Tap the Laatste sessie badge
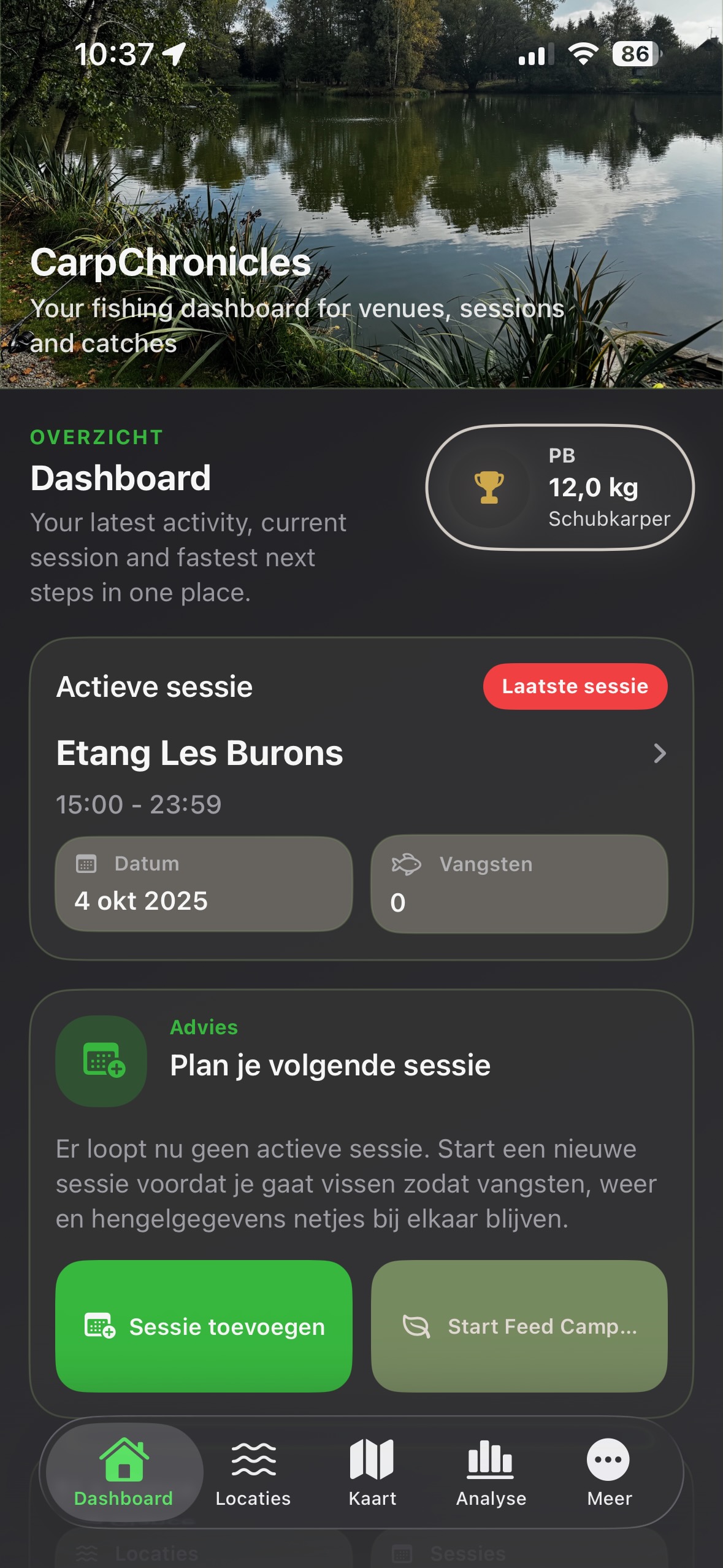This screenshot has width=723, height=1568. [575, 686]
